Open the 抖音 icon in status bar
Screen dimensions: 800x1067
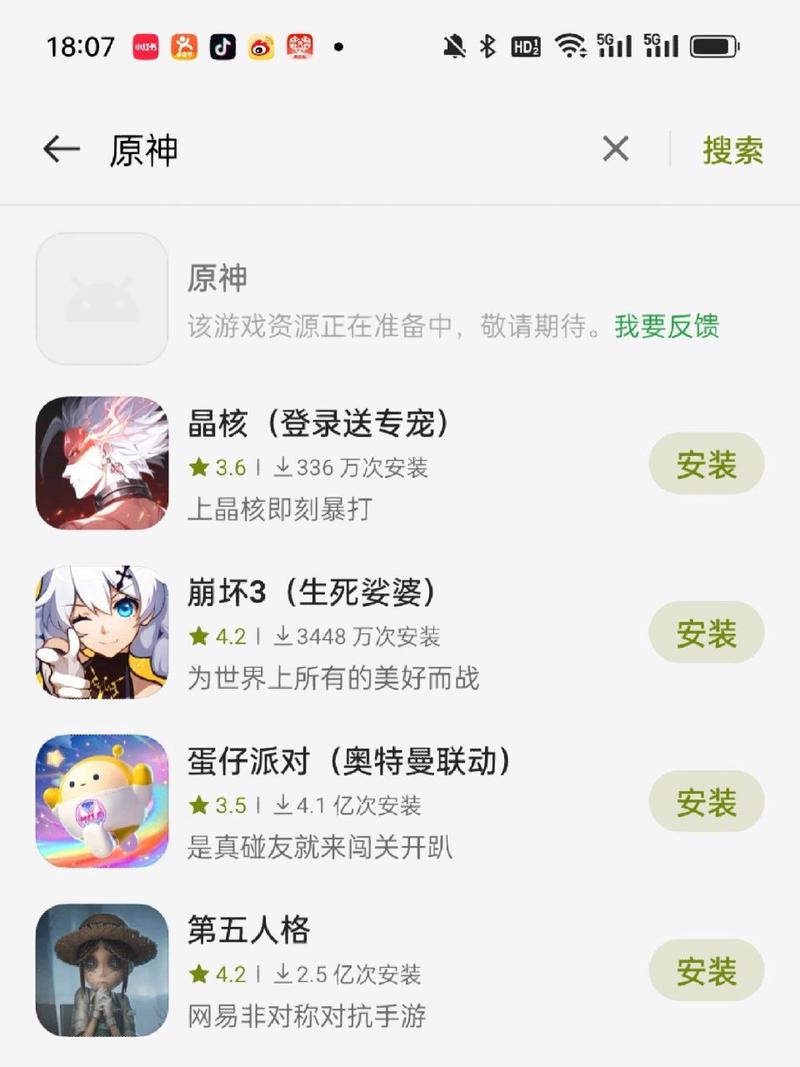click(224, 45)
